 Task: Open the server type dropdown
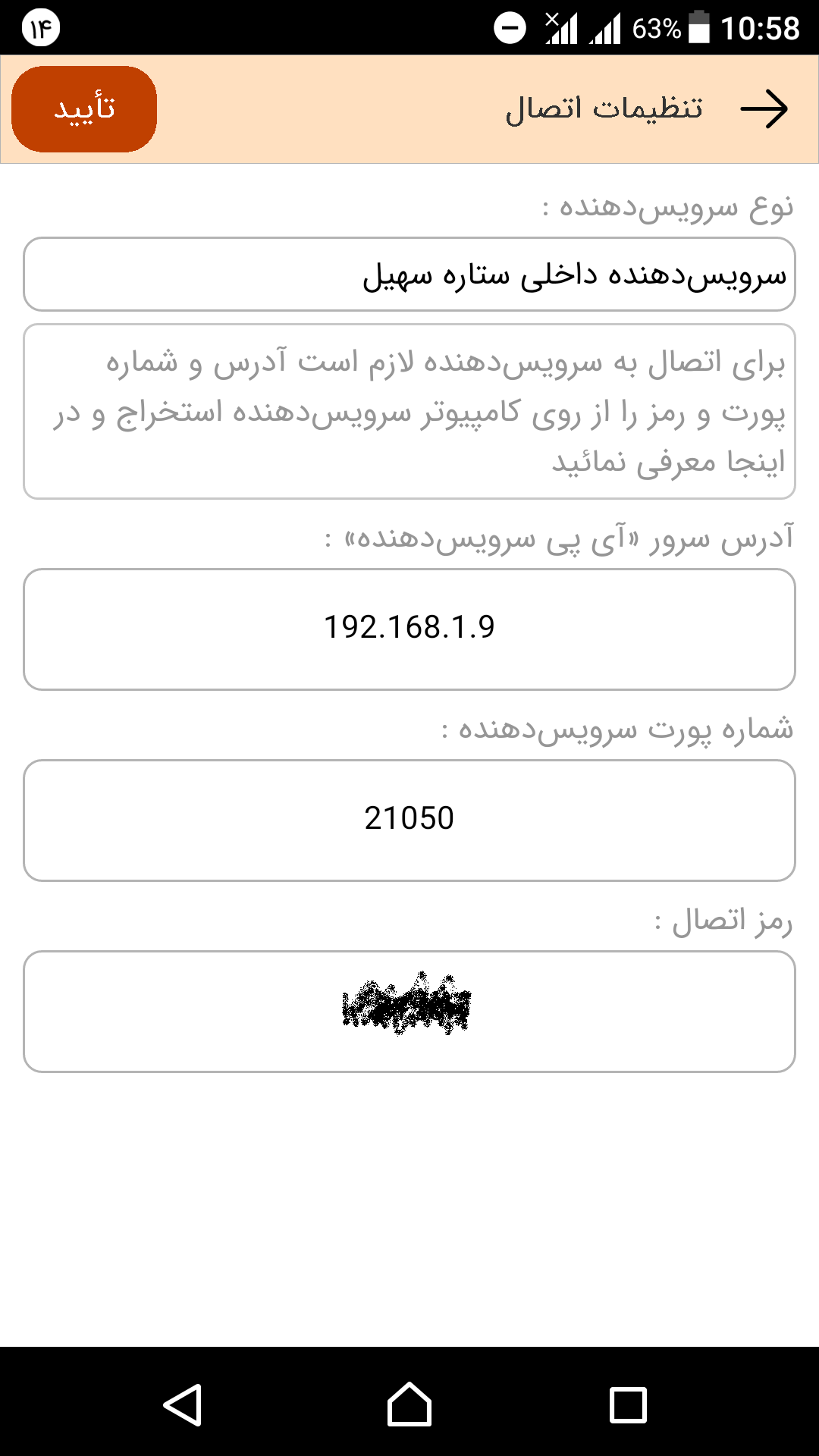click(x=409, y=275)
